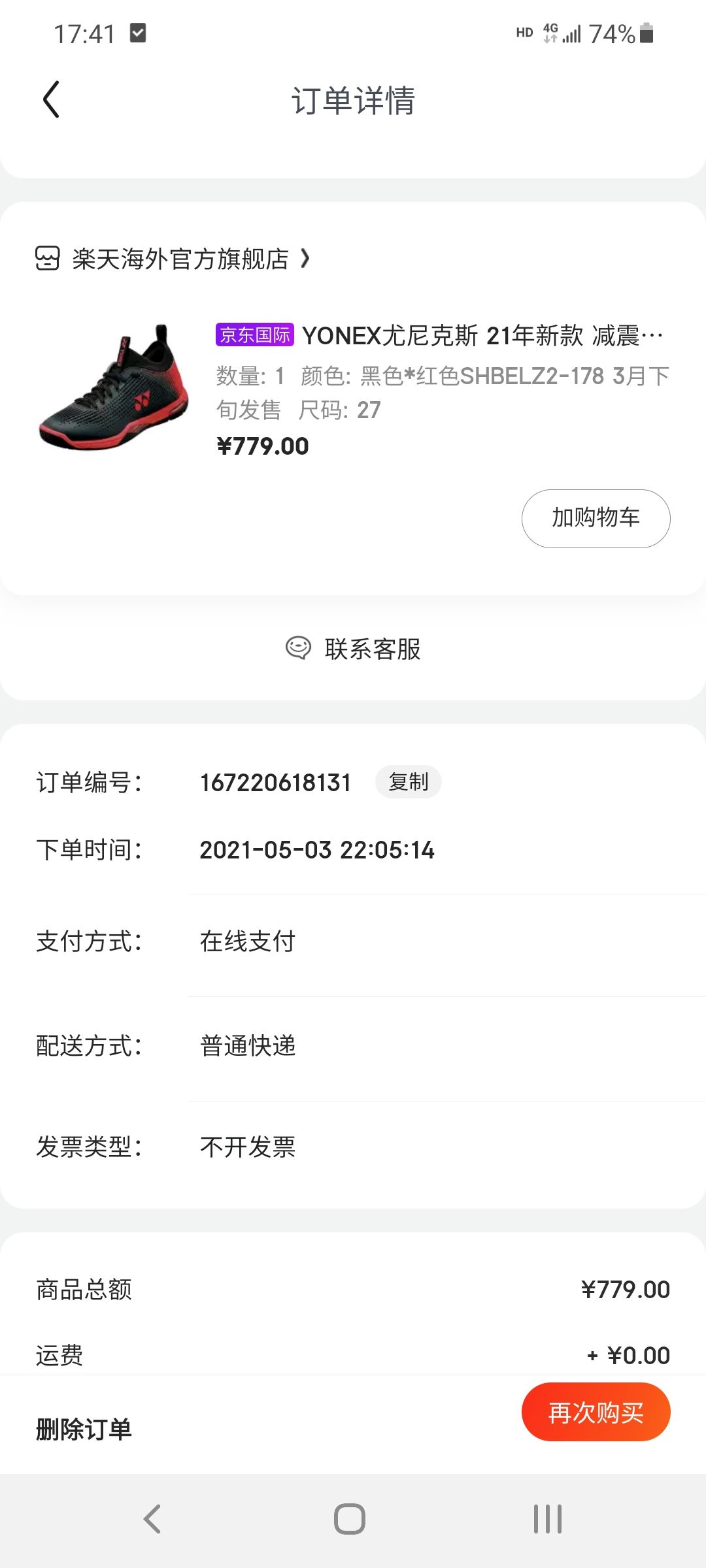Go back from the order details page
Viewport: 706px width, 1568px height.
[51, 100]
